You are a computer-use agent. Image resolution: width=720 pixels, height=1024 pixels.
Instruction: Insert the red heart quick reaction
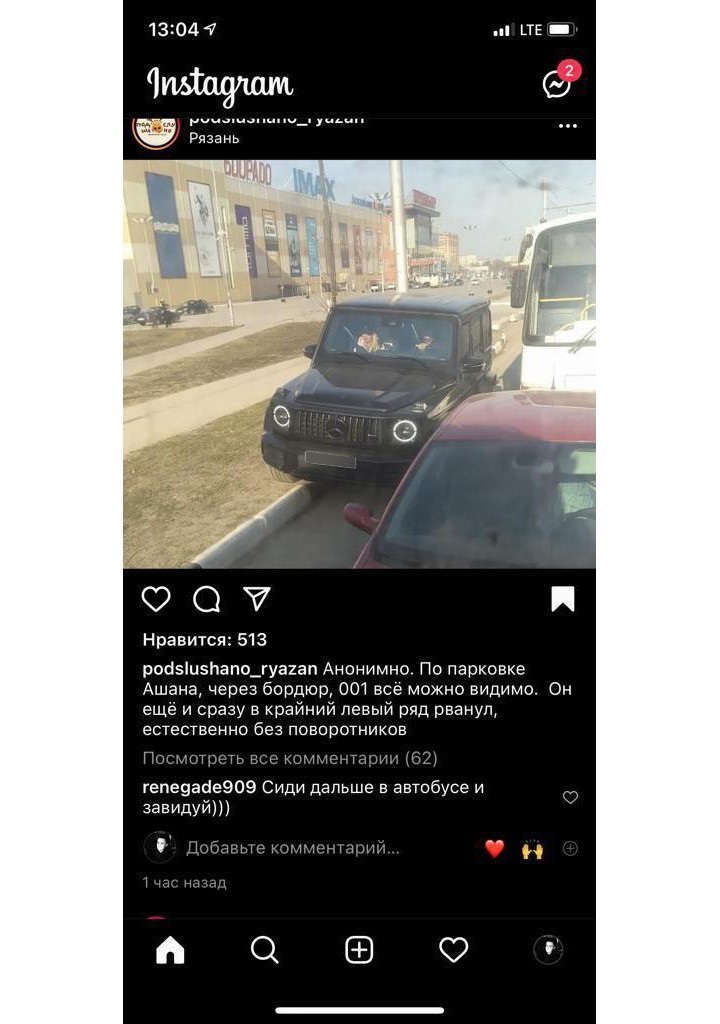click(495, 849)
